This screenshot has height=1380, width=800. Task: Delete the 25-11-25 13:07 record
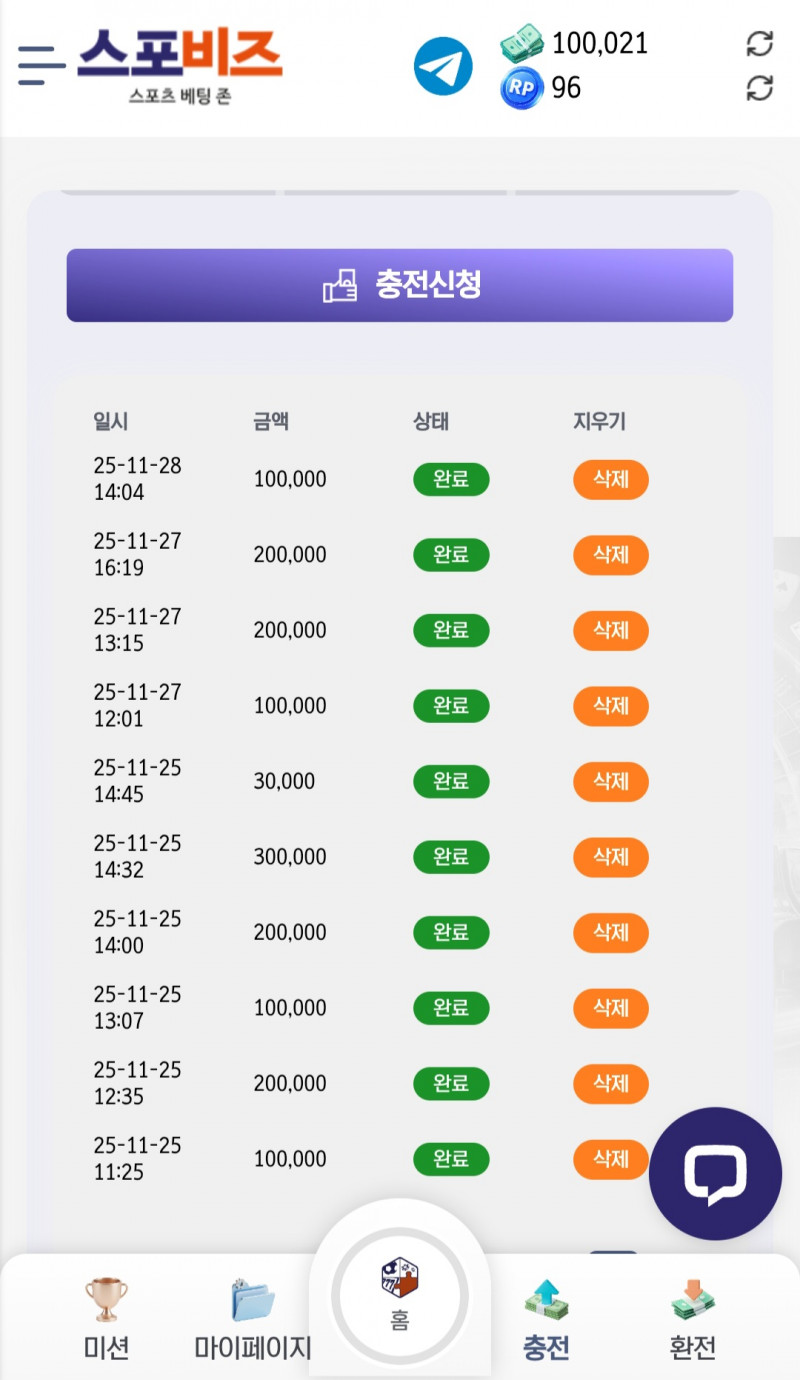pos(610,1008)
